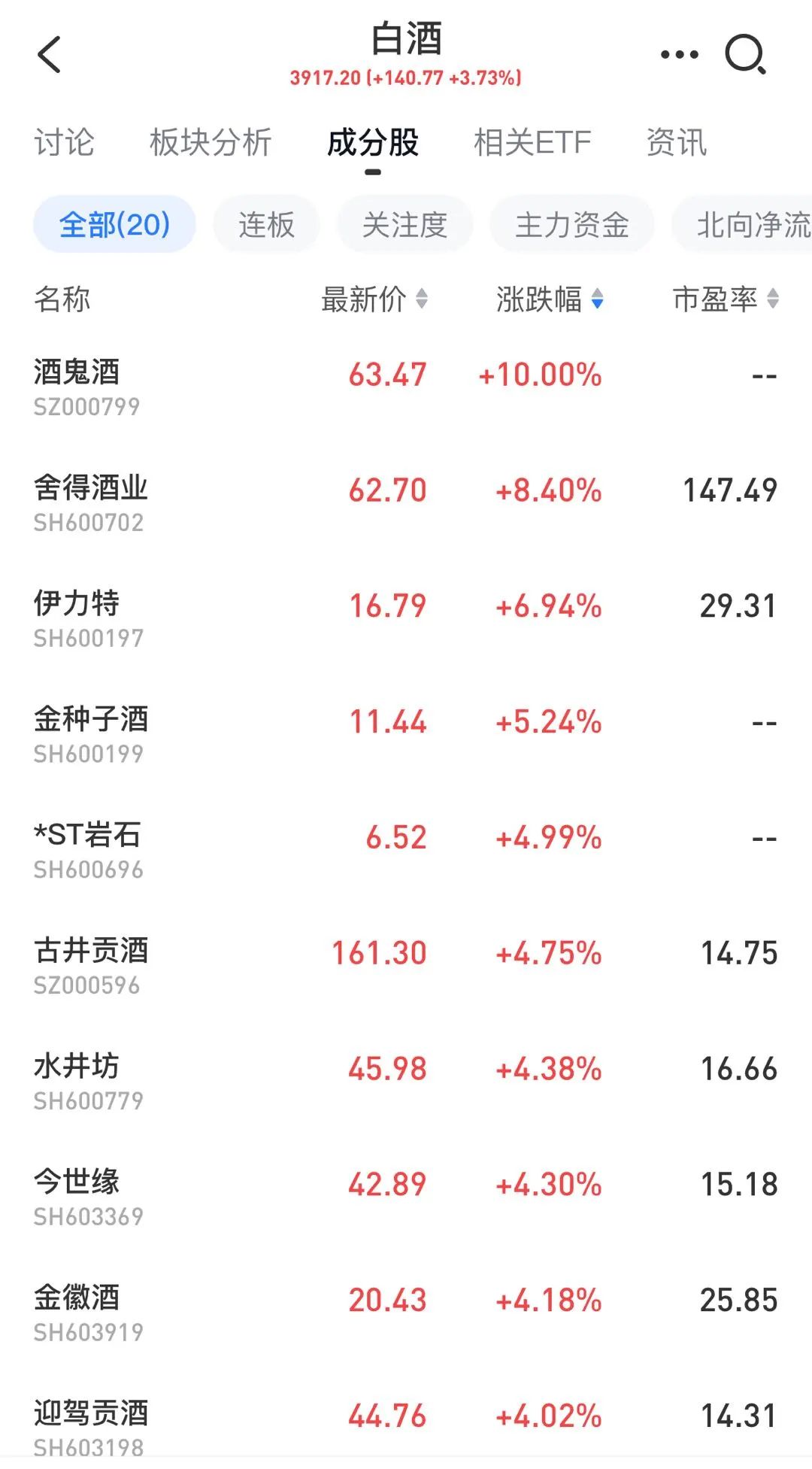The height and width of the screenshot is (1469, 812).
Task: Open the 古井贡酒 stock row
Action: pyautogui.click(x=406, y=966)
